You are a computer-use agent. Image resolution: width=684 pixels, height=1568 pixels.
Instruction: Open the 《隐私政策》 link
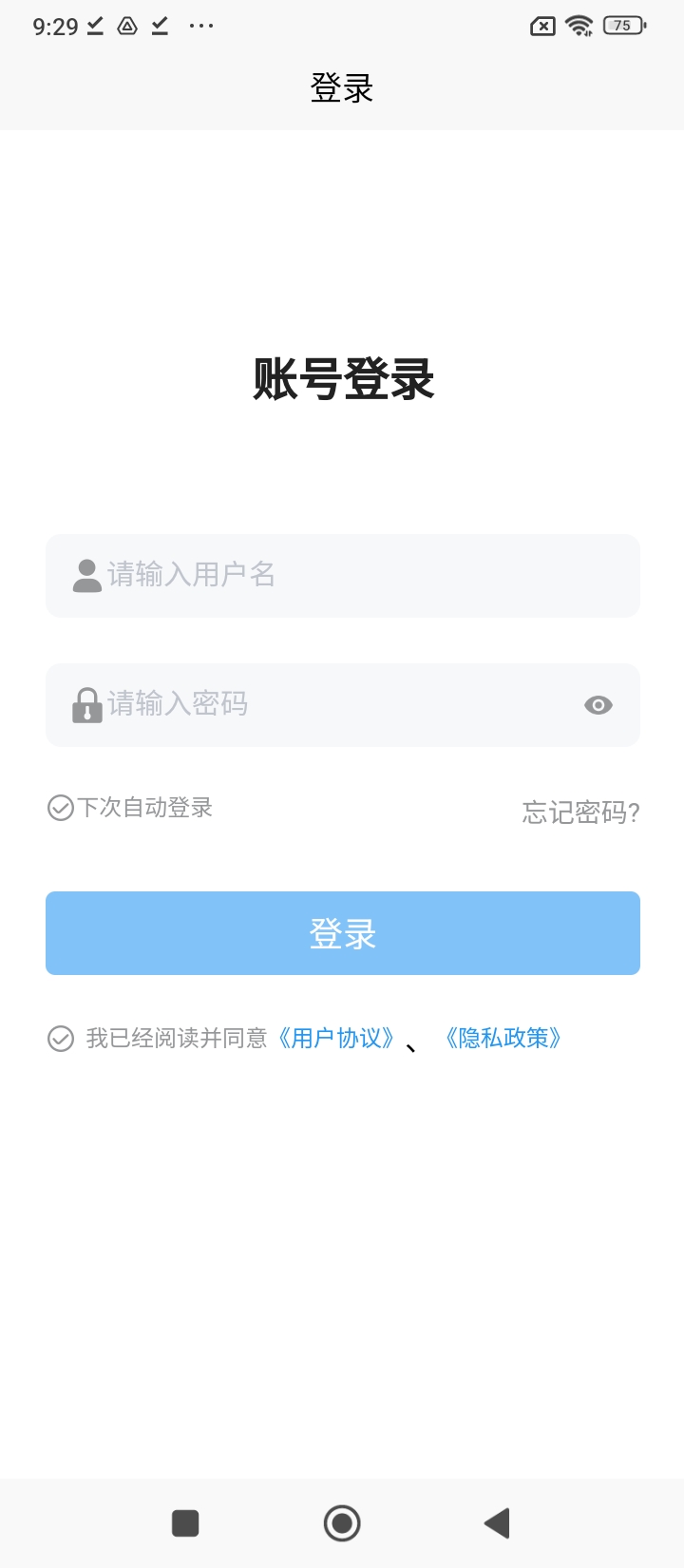click(503, 1039)
